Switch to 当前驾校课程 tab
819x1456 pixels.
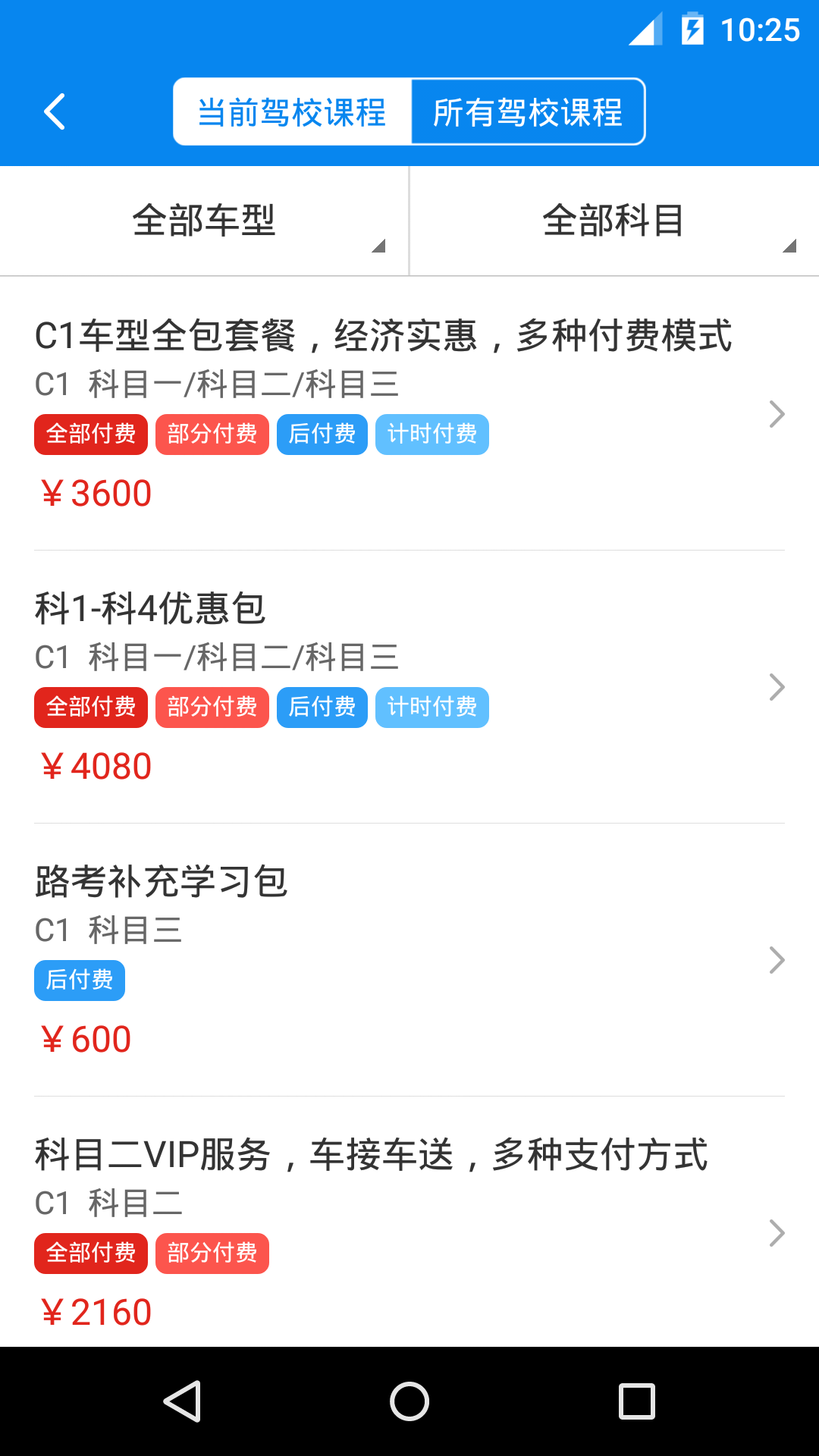pyautogui.click(x=292, y=112)
